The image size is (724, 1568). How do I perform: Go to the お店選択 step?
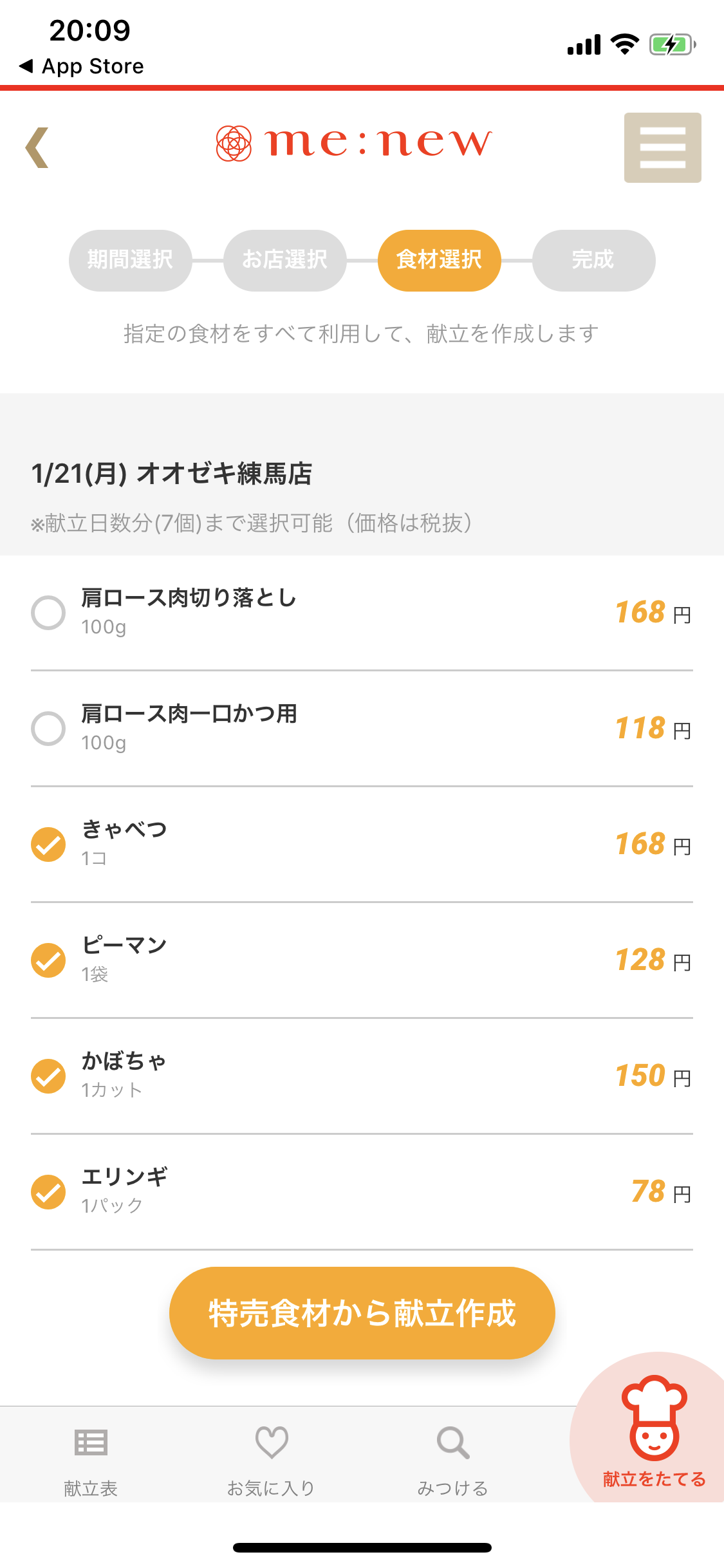284,260
